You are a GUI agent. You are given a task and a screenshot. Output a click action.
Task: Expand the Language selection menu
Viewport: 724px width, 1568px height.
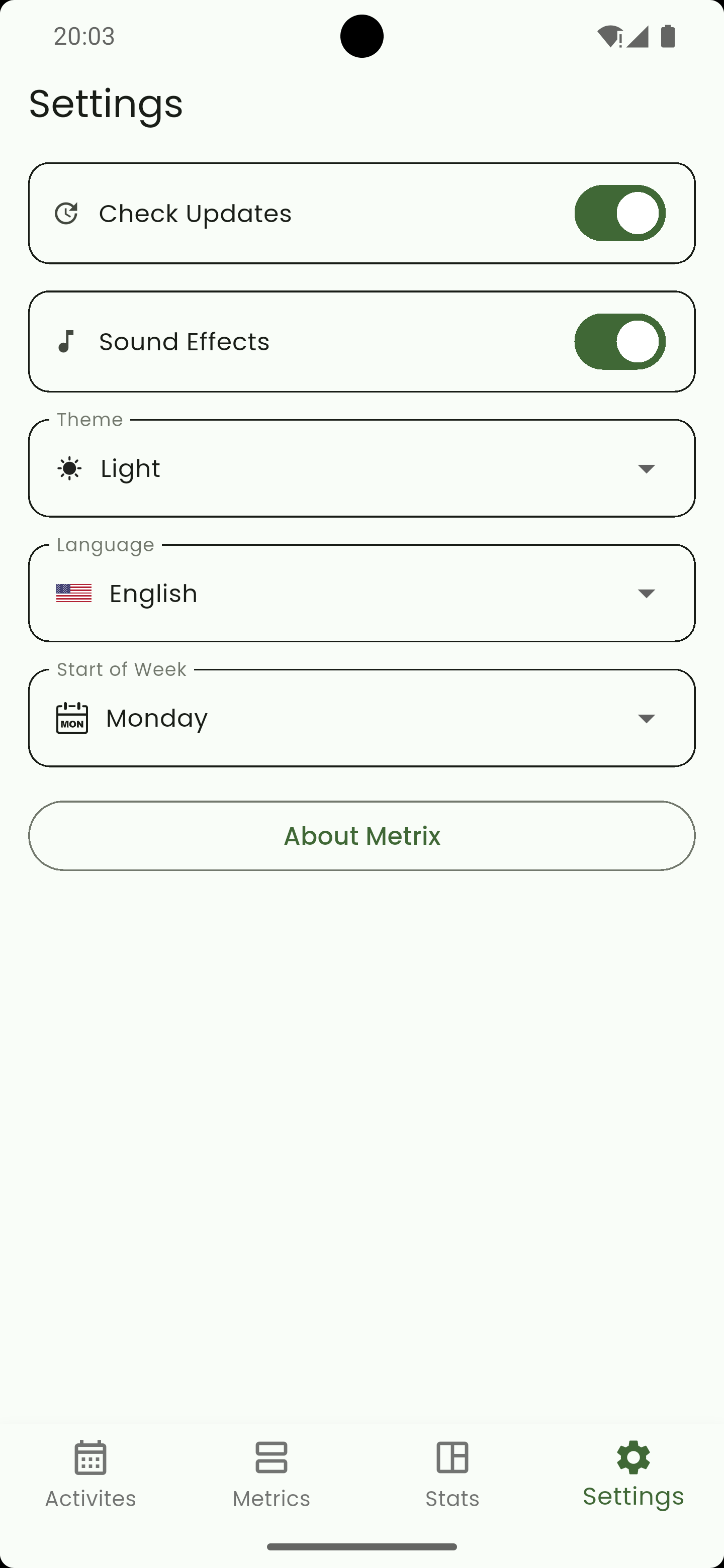[x=647, y=593]
